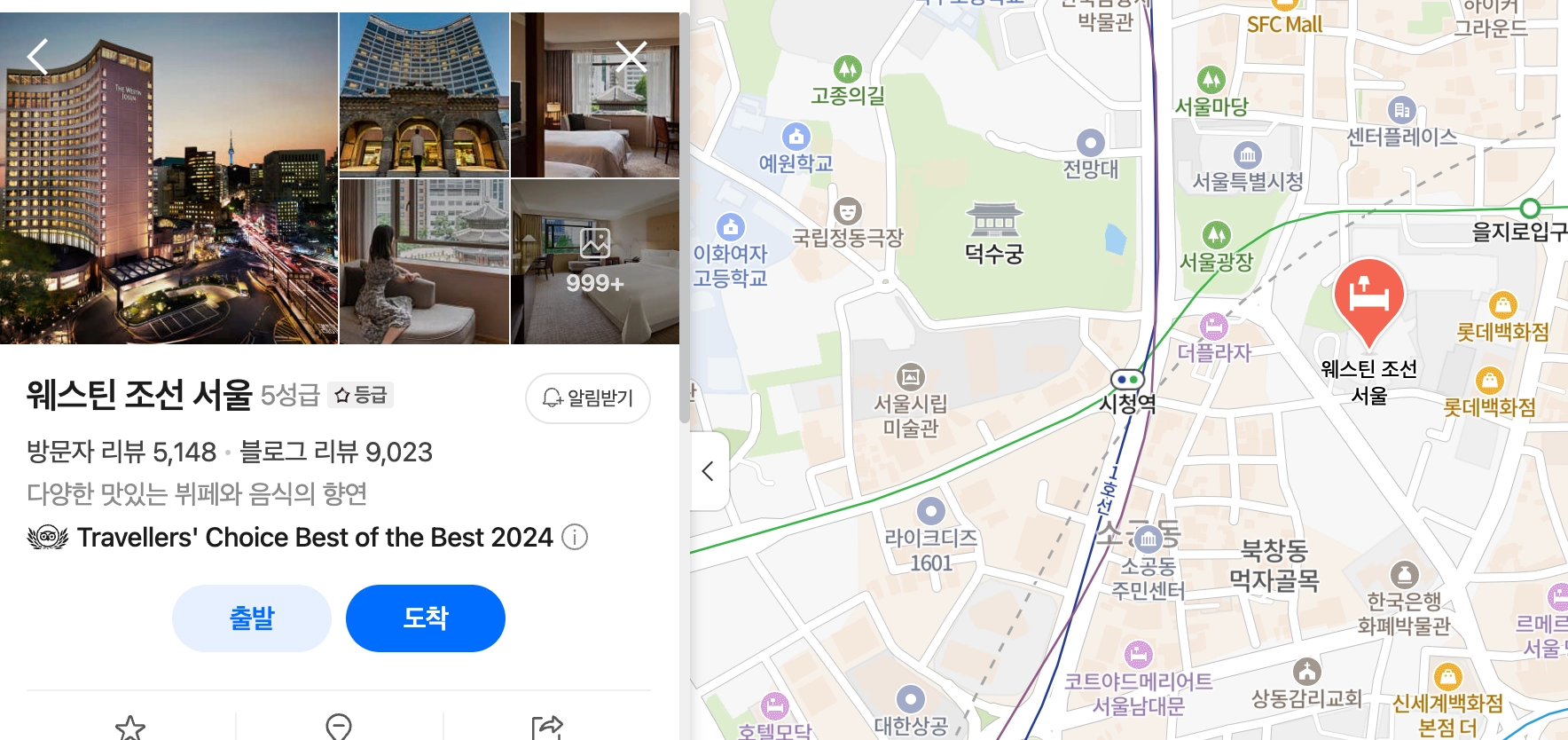Tap the 알림받기 notification button
This screenshot has height=740, width=1568.
(588, 398)
